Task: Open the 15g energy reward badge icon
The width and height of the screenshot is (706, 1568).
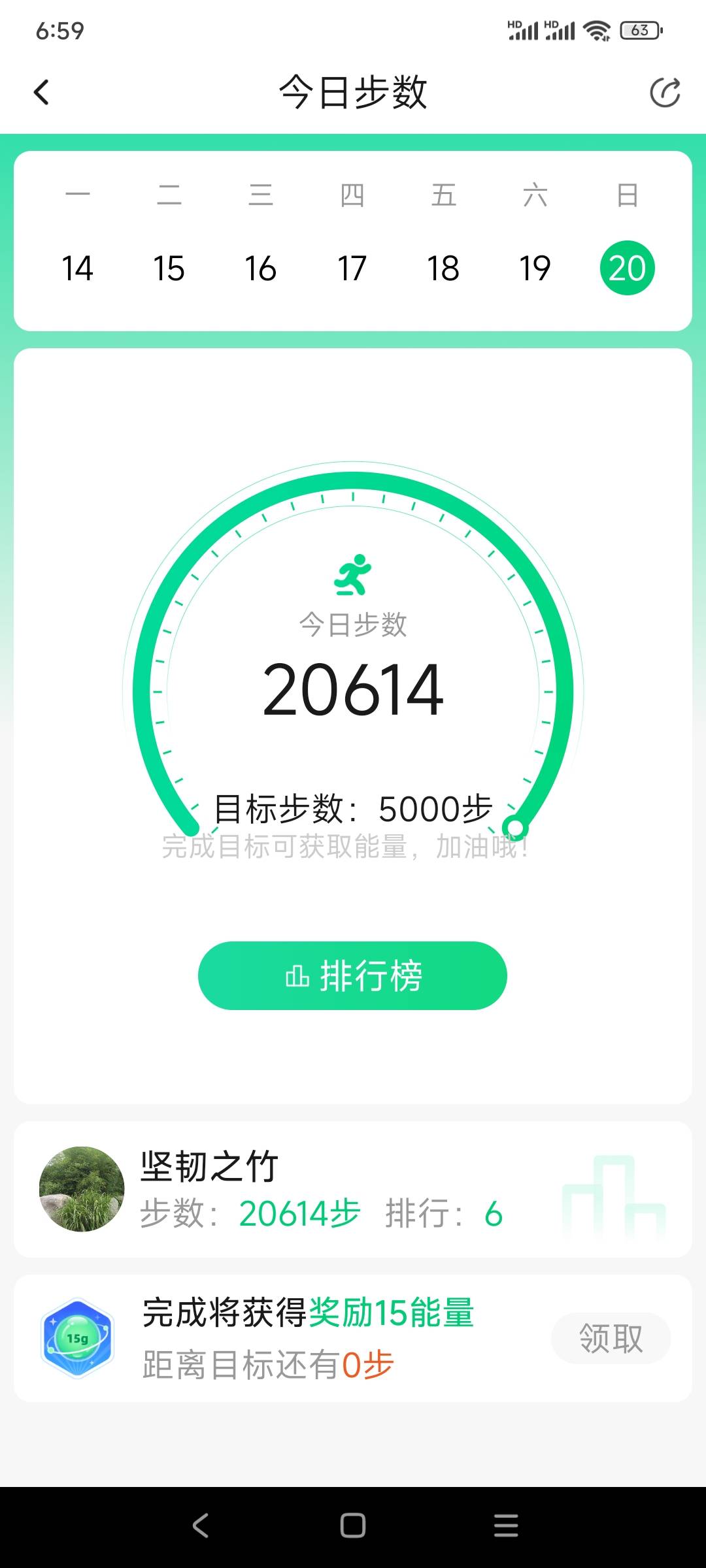Action: point(76,1337)
